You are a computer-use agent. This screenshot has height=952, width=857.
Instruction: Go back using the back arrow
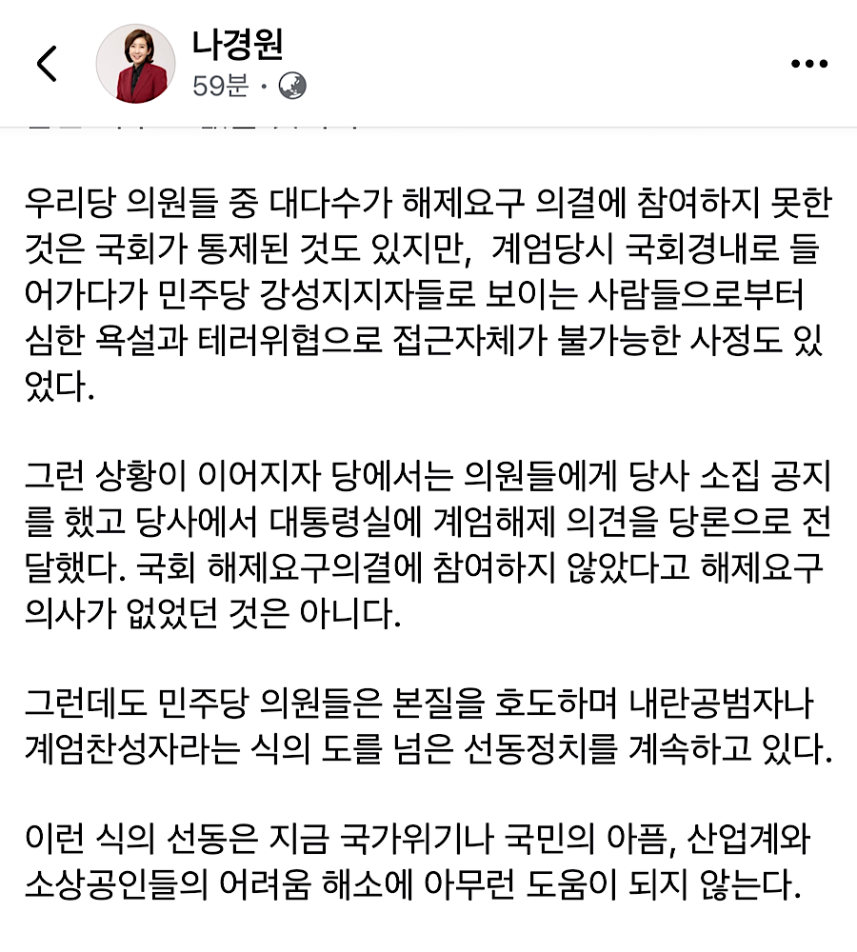click(x=46, y=63)
